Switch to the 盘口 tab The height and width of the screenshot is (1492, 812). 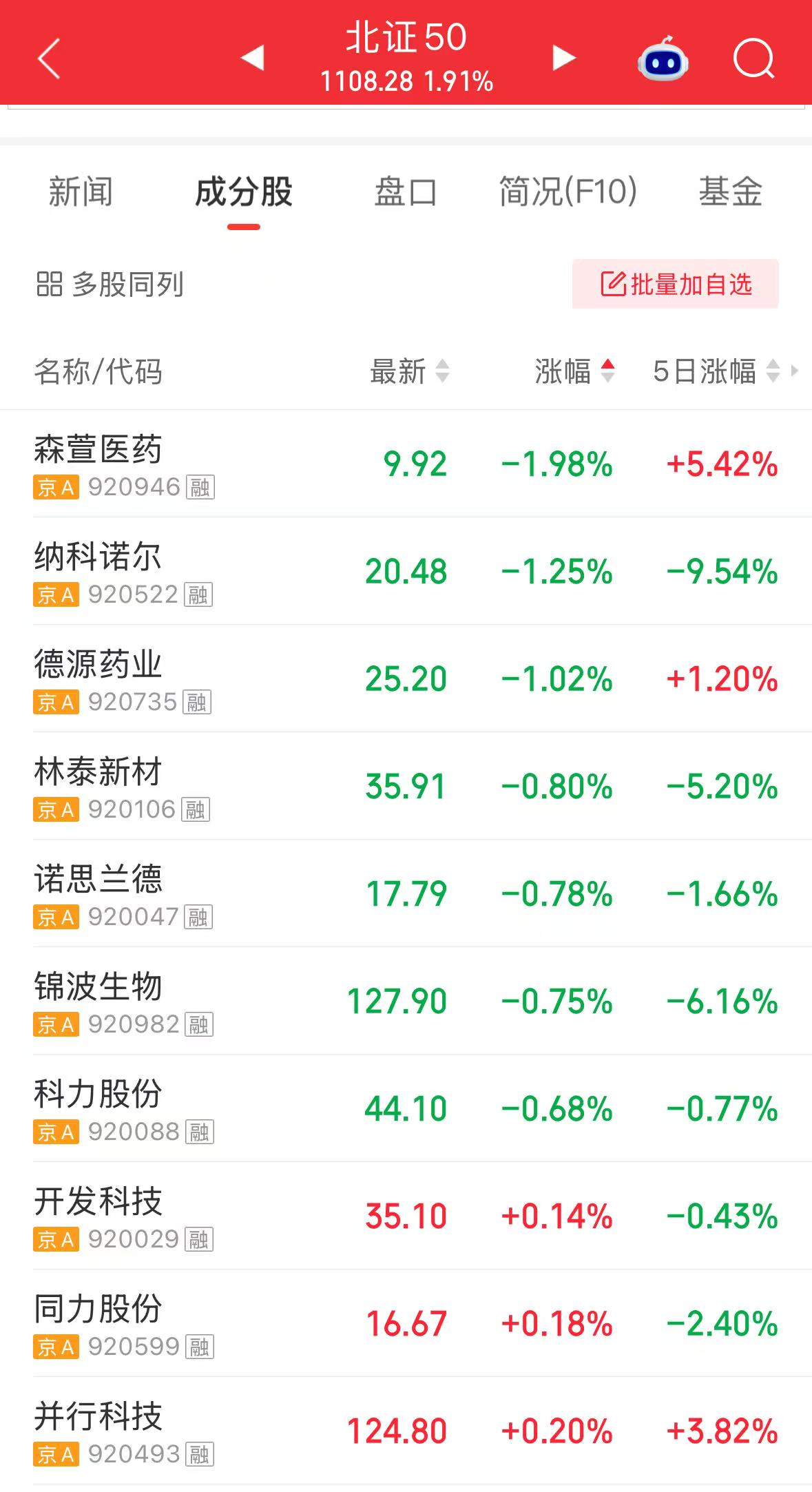406,191
